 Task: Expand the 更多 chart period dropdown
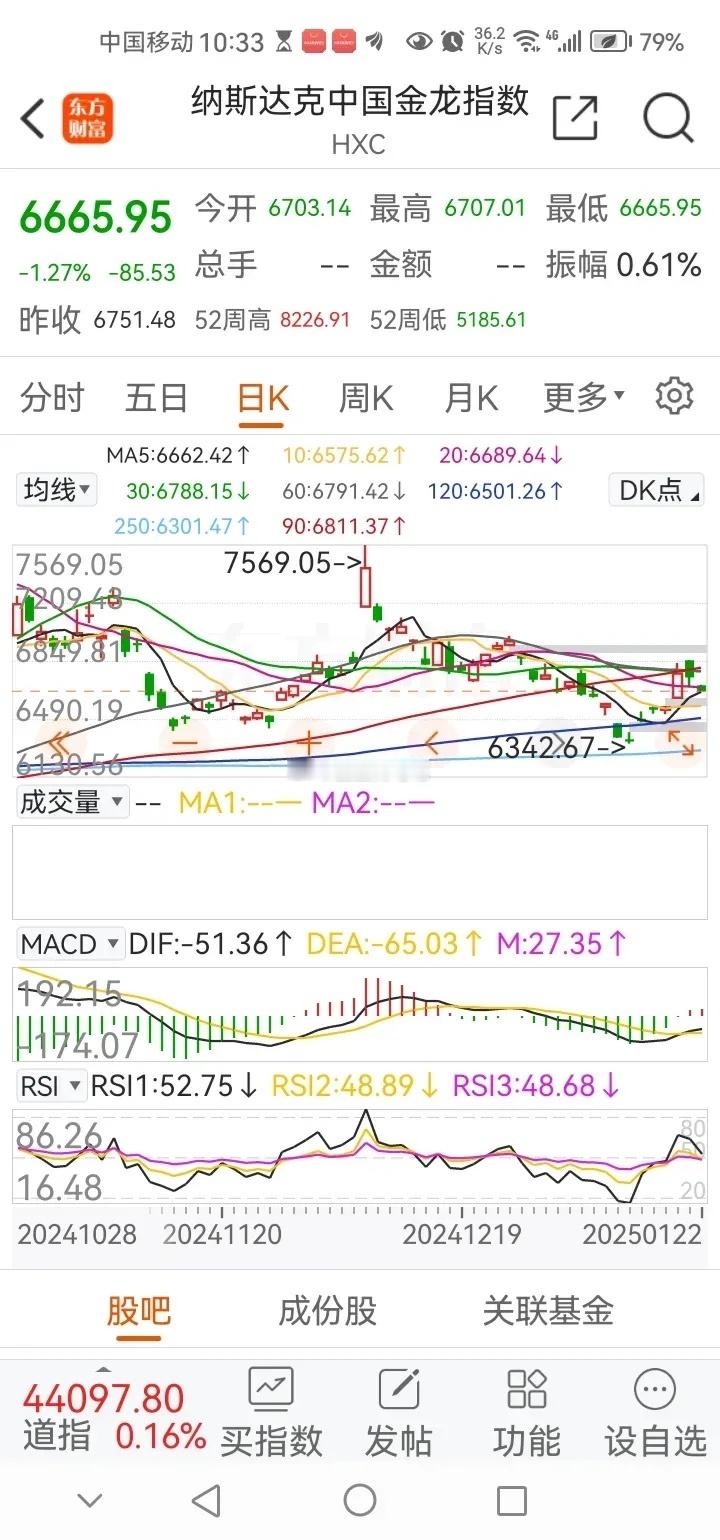click(x=585, y=397)
